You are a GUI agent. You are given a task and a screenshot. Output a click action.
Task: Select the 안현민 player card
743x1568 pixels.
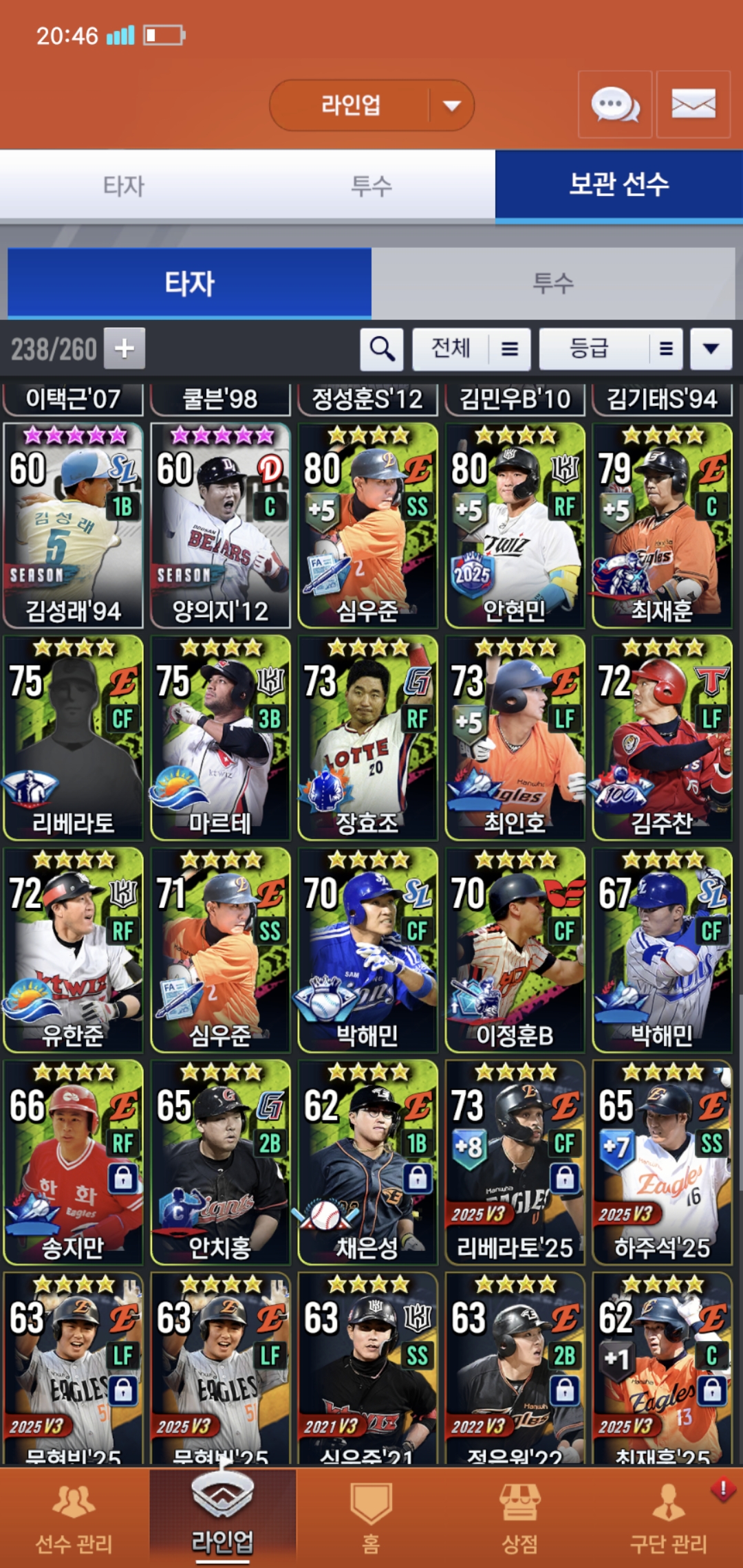click(x=515, y=525)
